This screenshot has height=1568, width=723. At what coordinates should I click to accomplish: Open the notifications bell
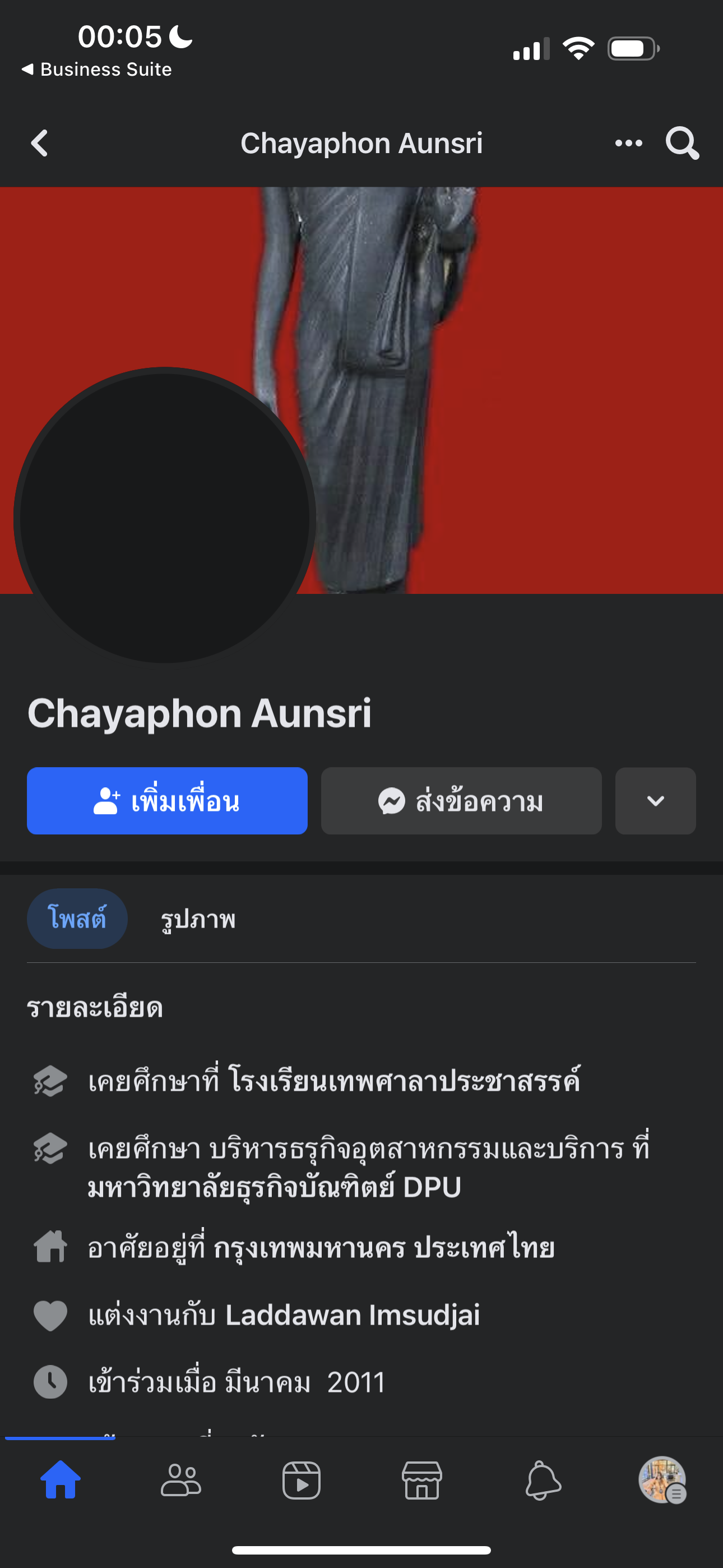(x=543, y=1481)
